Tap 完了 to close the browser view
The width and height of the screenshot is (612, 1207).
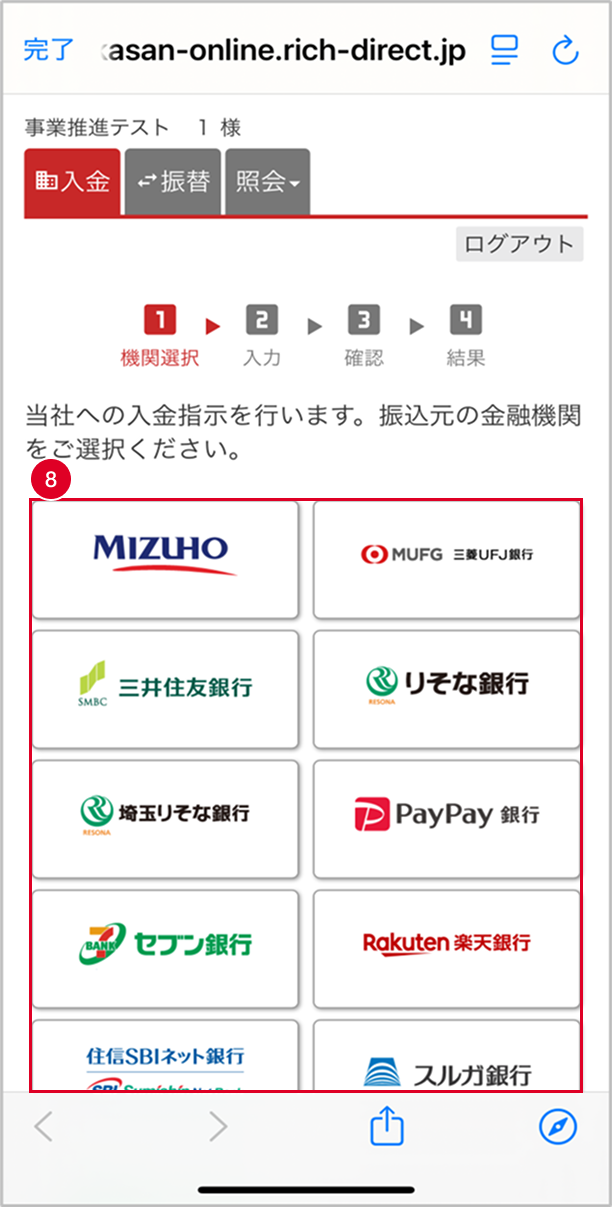tap(48, 52)
